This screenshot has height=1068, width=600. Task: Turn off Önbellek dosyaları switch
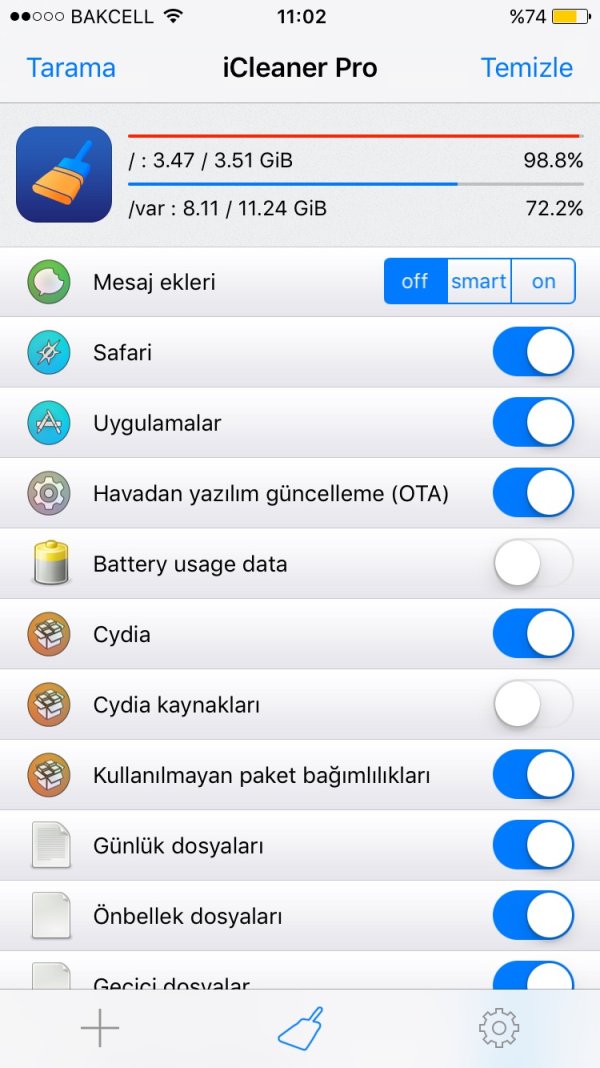533,916
